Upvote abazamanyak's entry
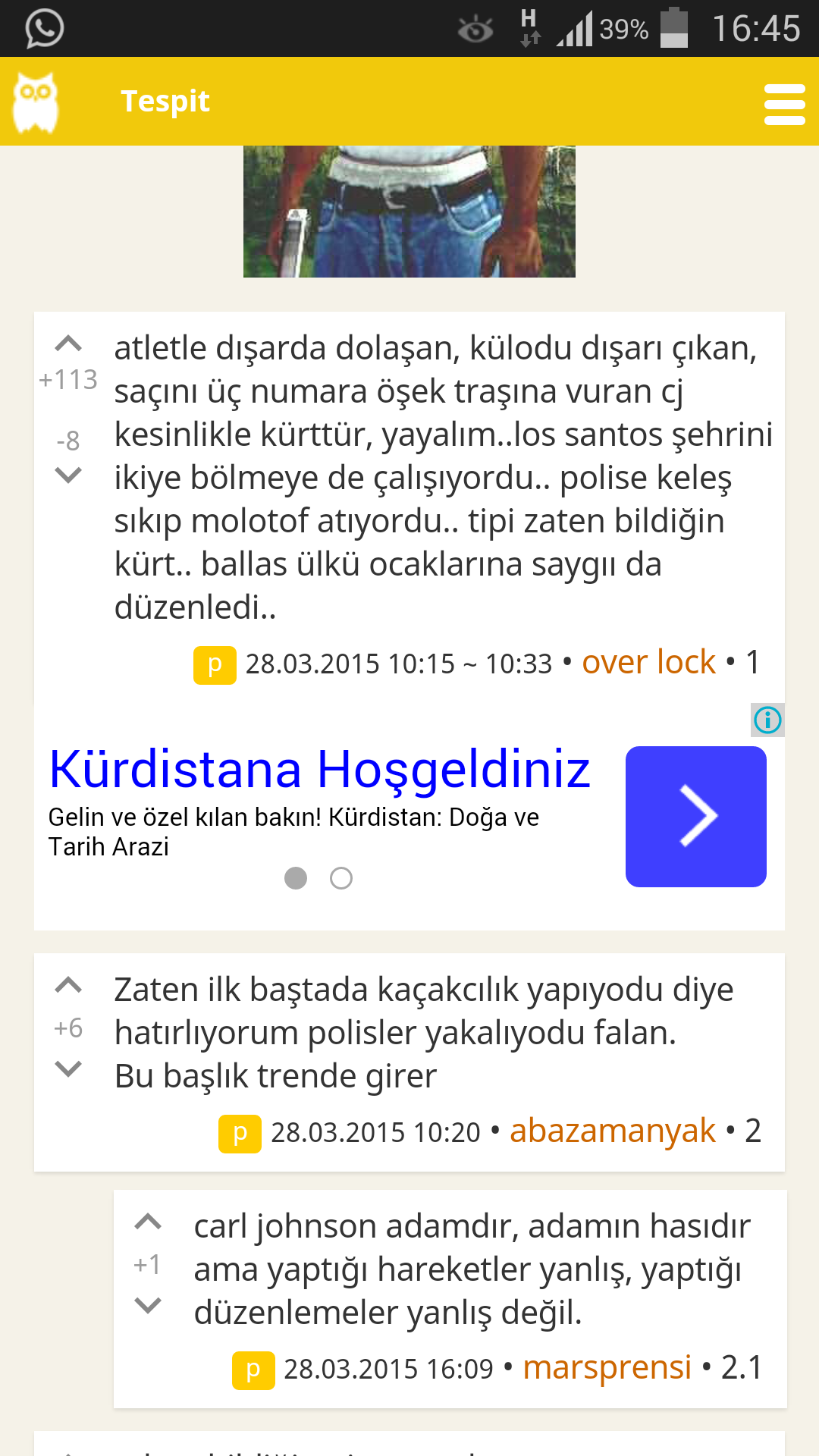This screenshot has height=1456, width=819. click(x=68, y=985)
